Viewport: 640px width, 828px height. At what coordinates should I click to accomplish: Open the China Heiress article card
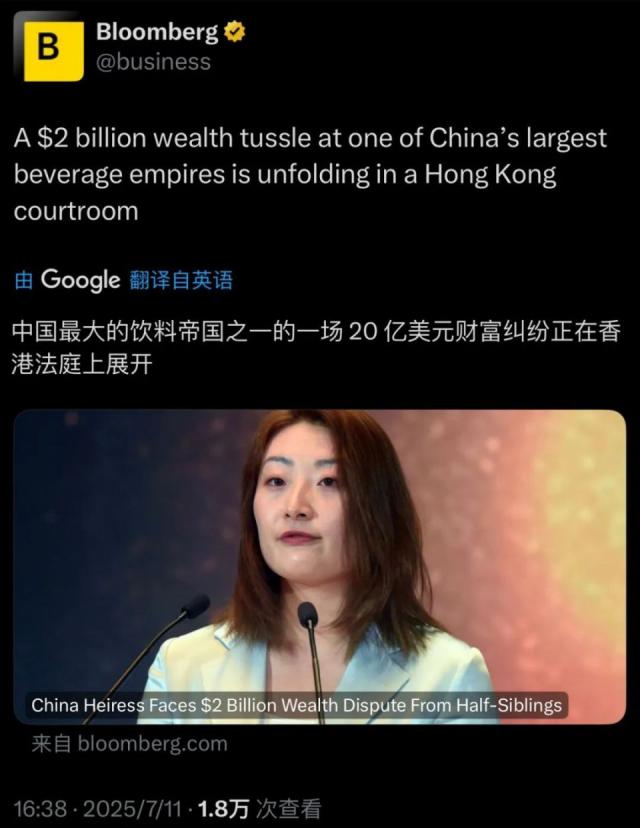(x=319, y=566)
